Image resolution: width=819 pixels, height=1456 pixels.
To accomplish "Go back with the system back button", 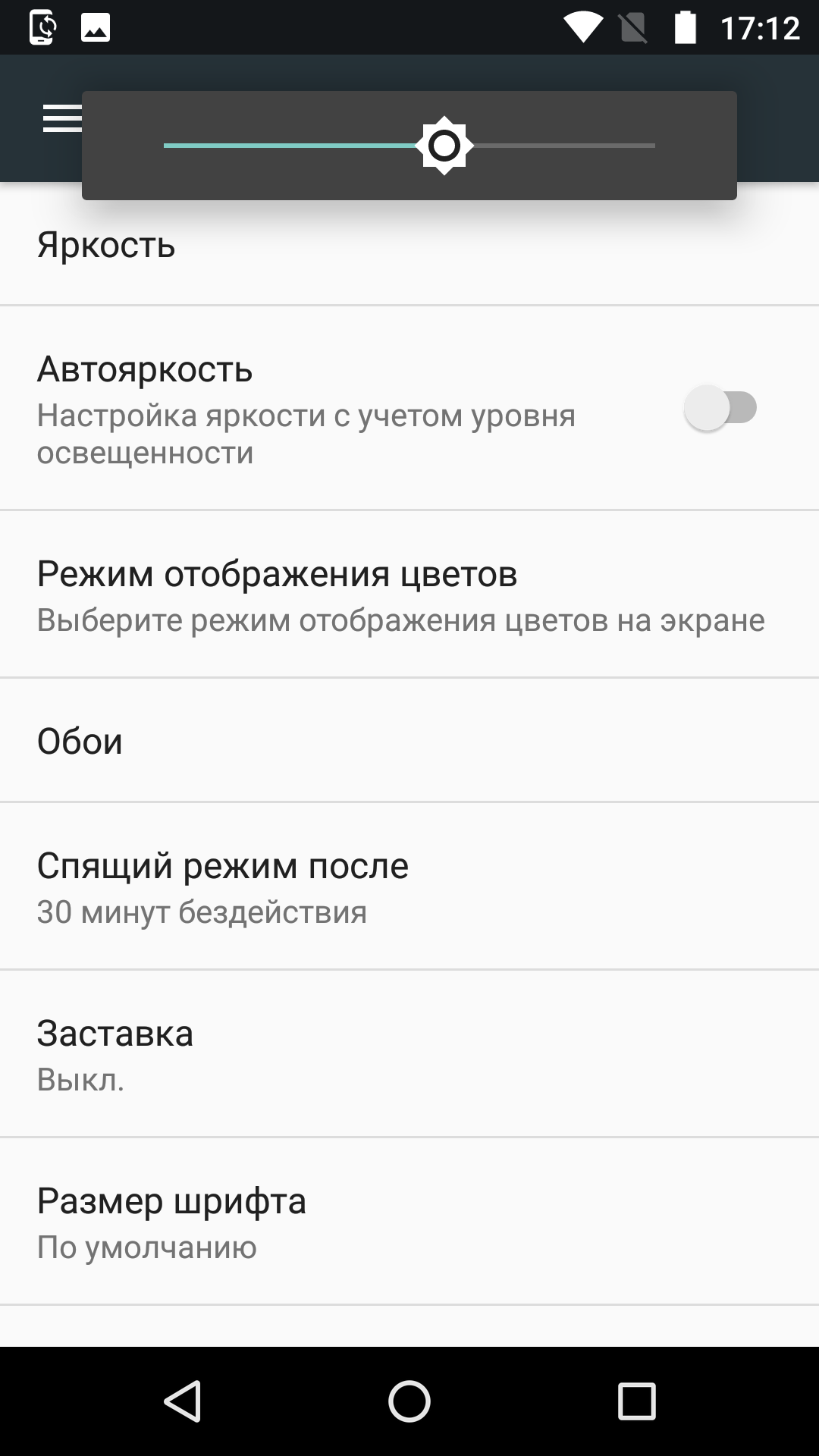I will click(182, 1401).
